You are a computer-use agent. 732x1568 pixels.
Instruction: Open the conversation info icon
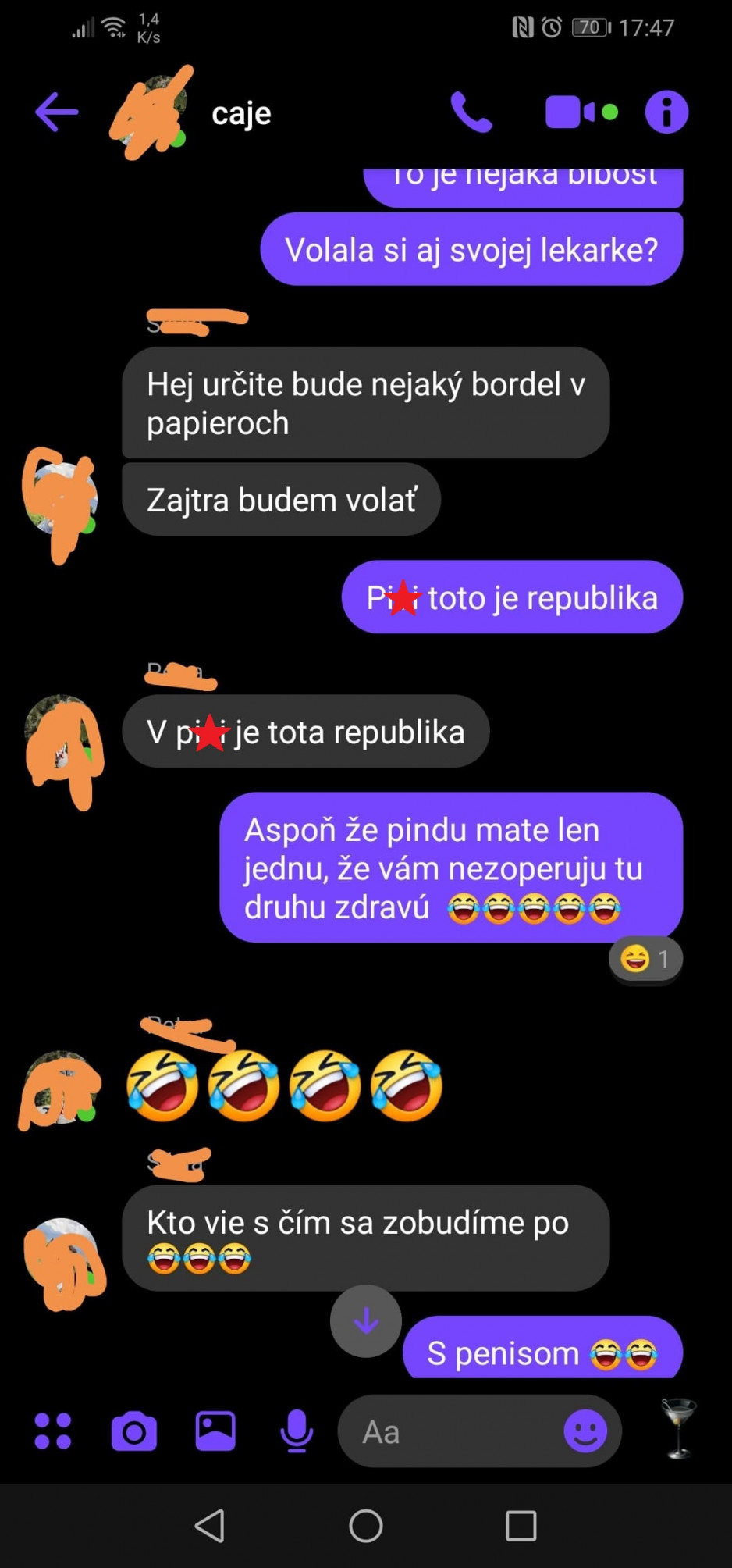pos(666,112)
